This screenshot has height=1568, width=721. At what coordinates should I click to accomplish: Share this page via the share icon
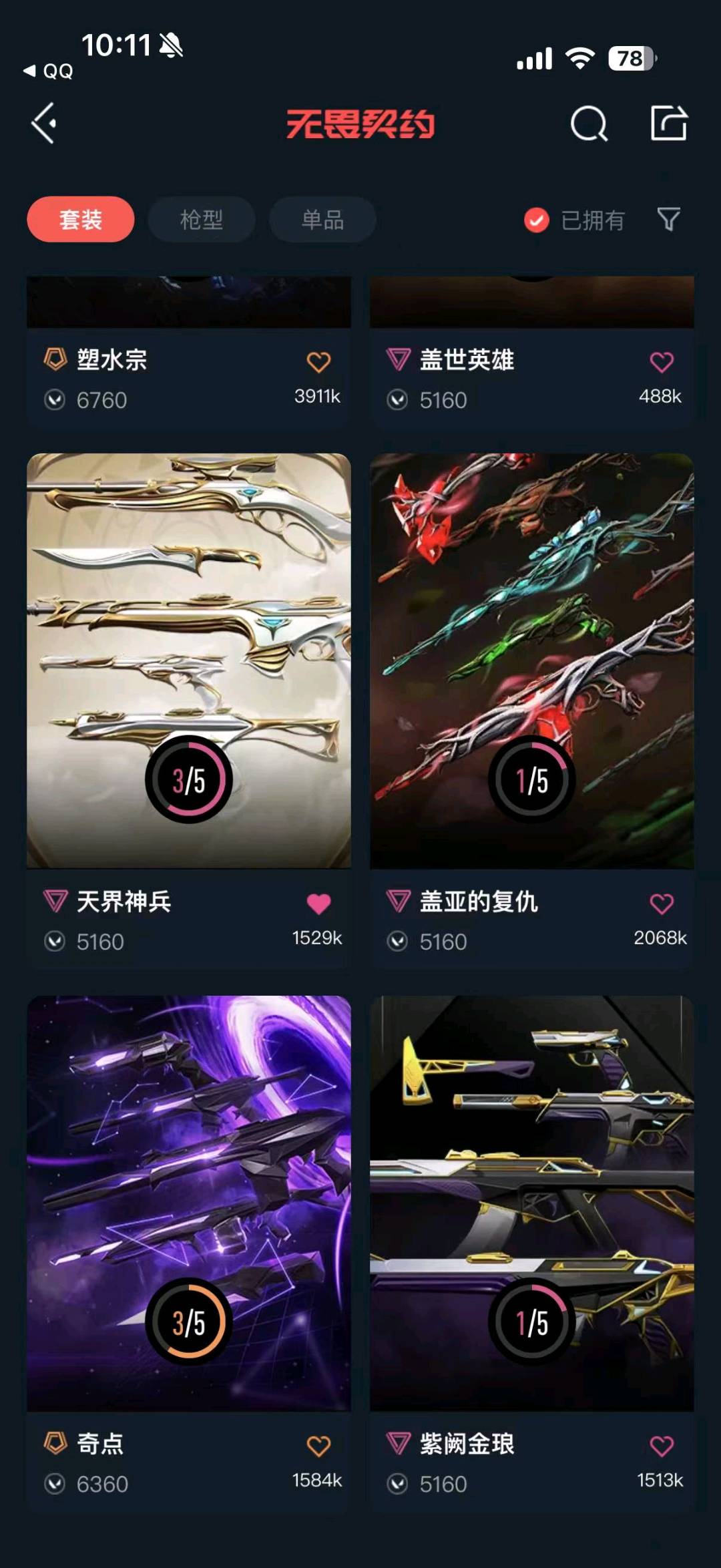[x=669, y=123]
